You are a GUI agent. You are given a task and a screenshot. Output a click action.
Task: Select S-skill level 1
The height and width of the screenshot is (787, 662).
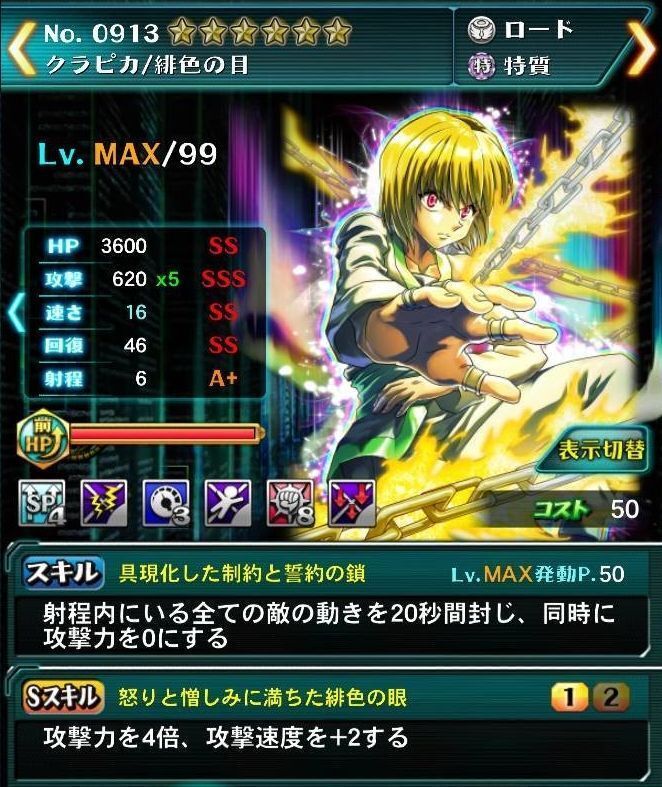(x=565, y=697)
